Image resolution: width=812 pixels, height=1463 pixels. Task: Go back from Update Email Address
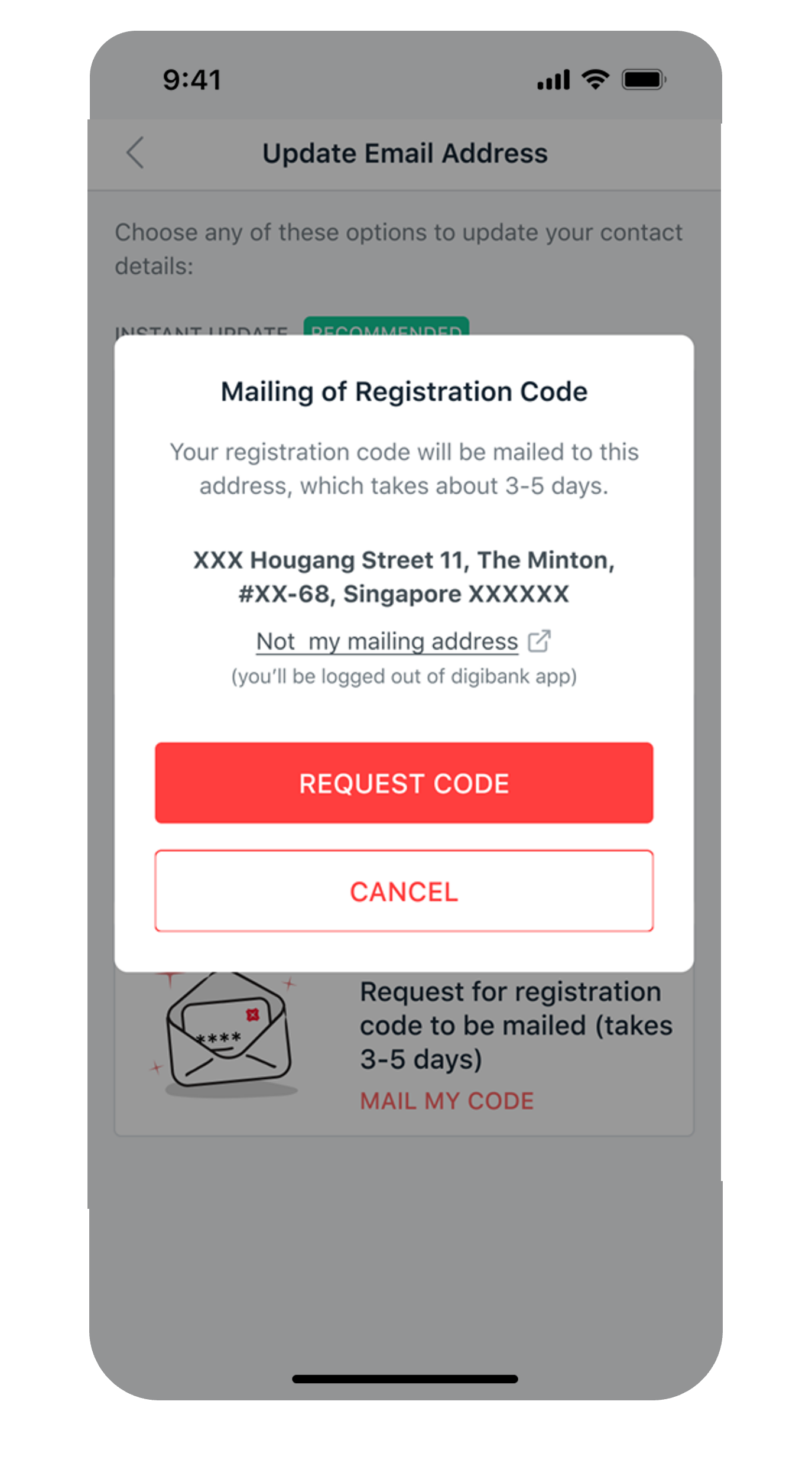pyautogui.click(x=135, y=153)
